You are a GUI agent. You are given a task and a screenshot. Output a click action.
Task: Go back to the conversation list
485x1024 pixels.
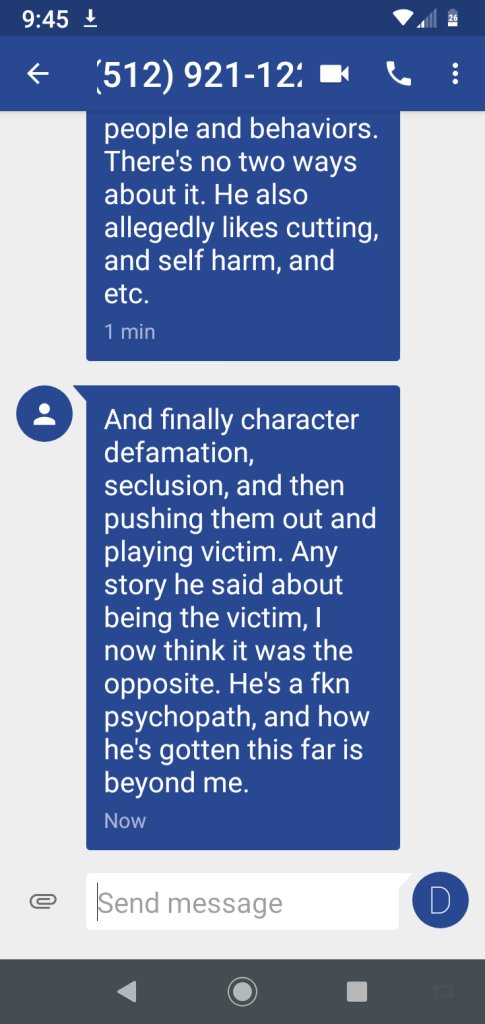pyautogui.click(x=37, y=74)
